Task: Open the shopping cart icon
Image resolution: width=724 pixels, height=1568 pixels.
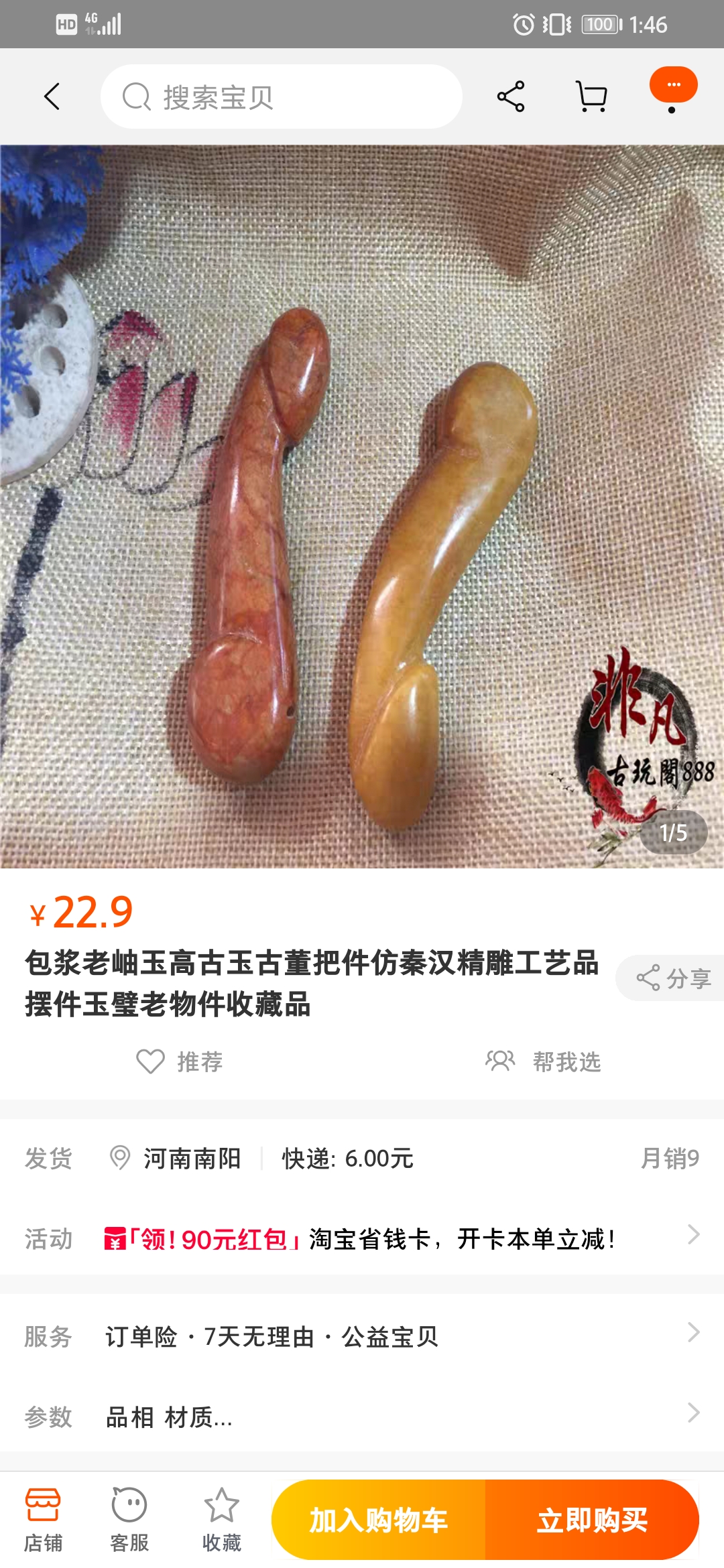Action: click(592, 96)
